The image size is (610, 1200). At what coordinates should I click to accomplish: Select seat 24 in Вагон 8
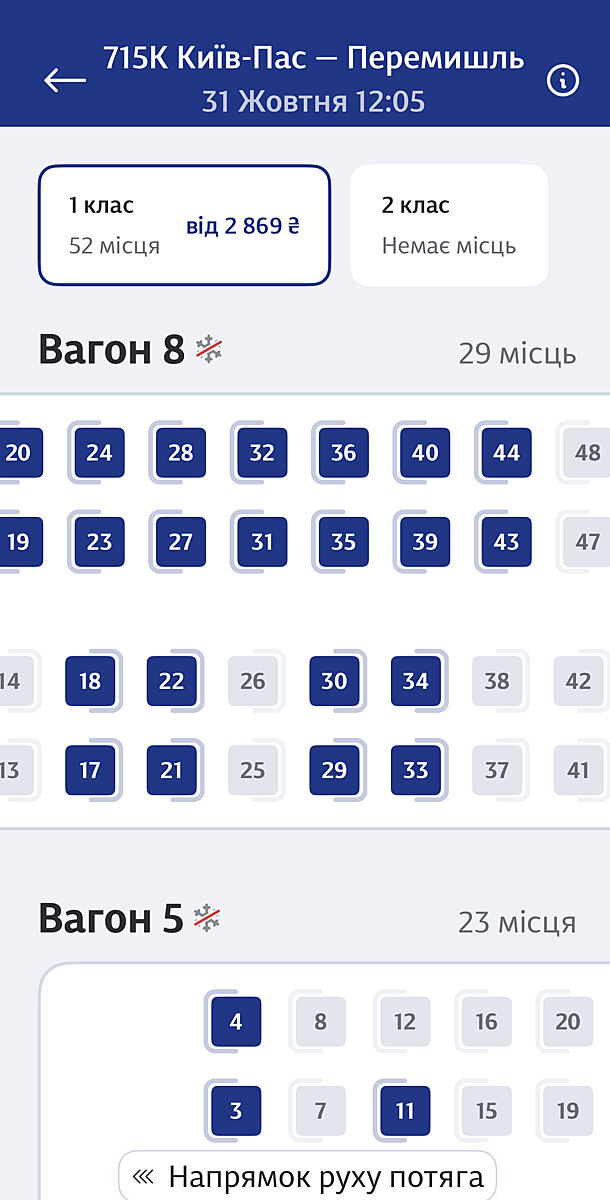point(99,453)
